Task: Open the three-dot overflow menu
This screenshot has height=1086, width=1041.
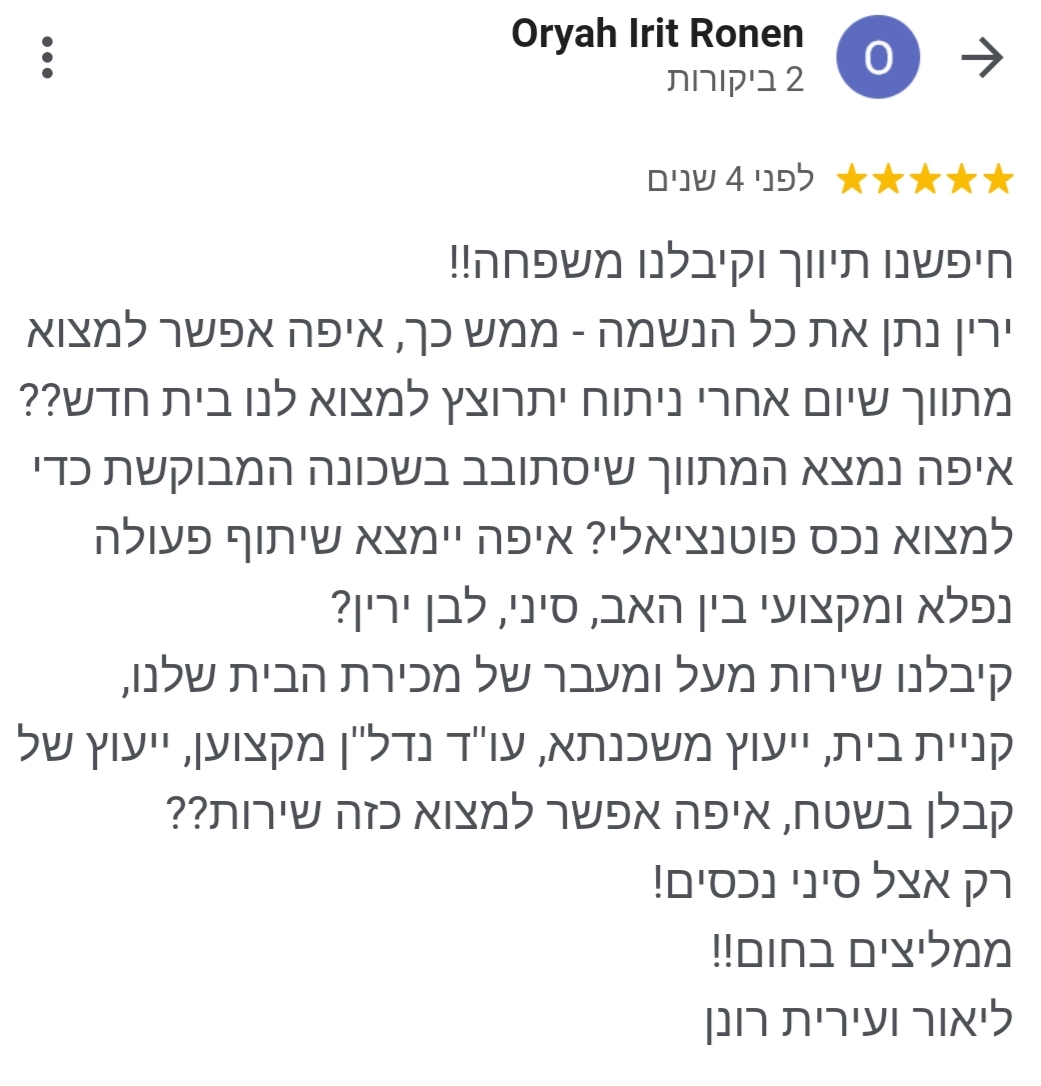Action: click(47, 58)
